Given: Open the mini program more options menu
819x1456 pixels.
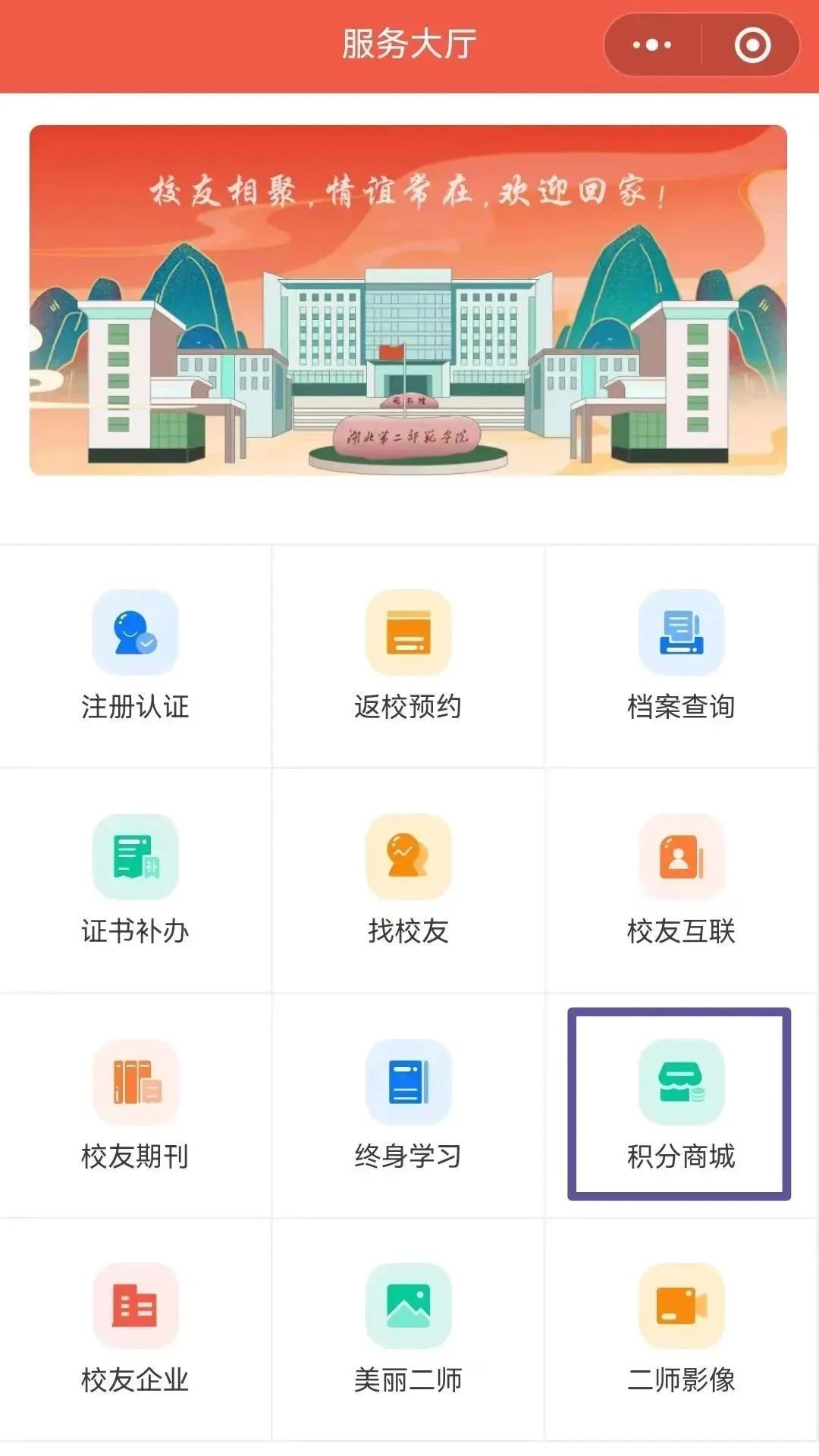Looking at the screenshot, I should (652, 45).
